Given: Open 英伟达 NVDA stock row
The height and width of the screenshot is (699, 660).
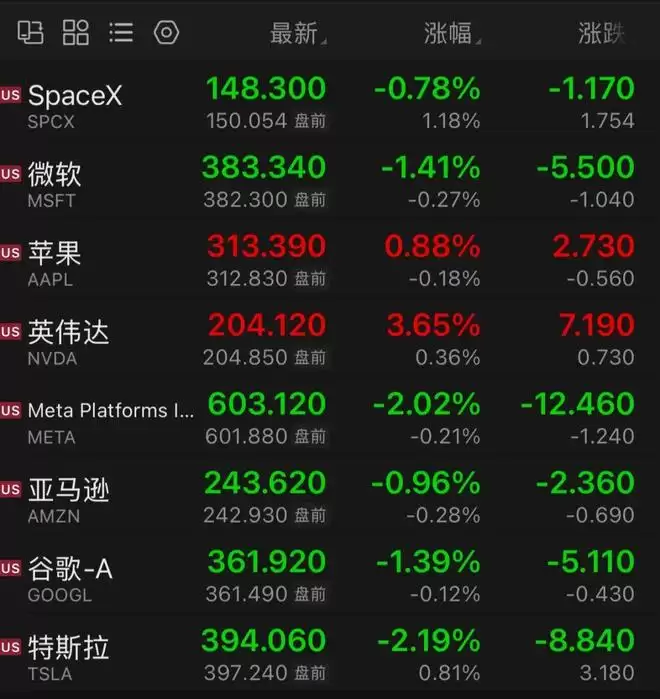Looking at the screenshot, I should tap(330, 340).
